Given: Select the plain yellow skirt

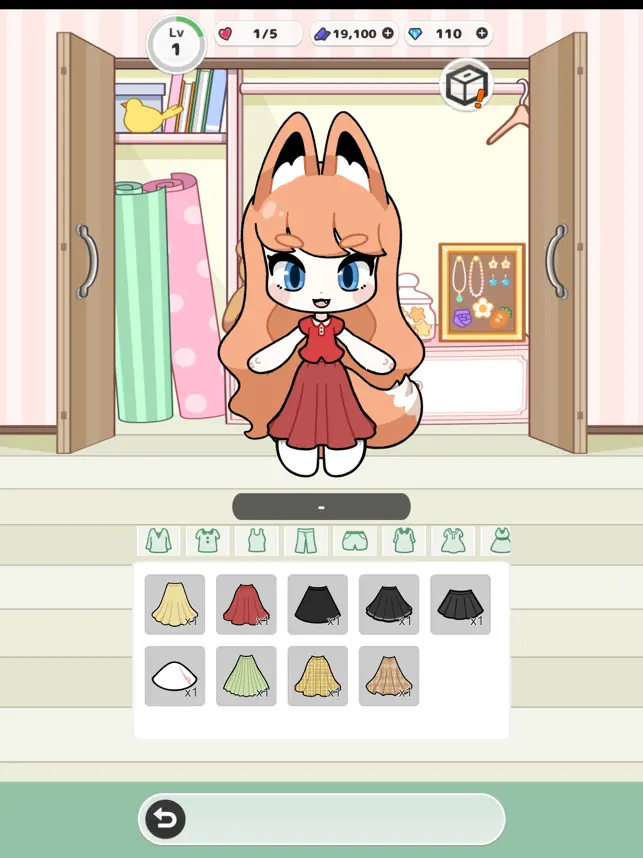Looking at the screenshot, I should point(175,604).
